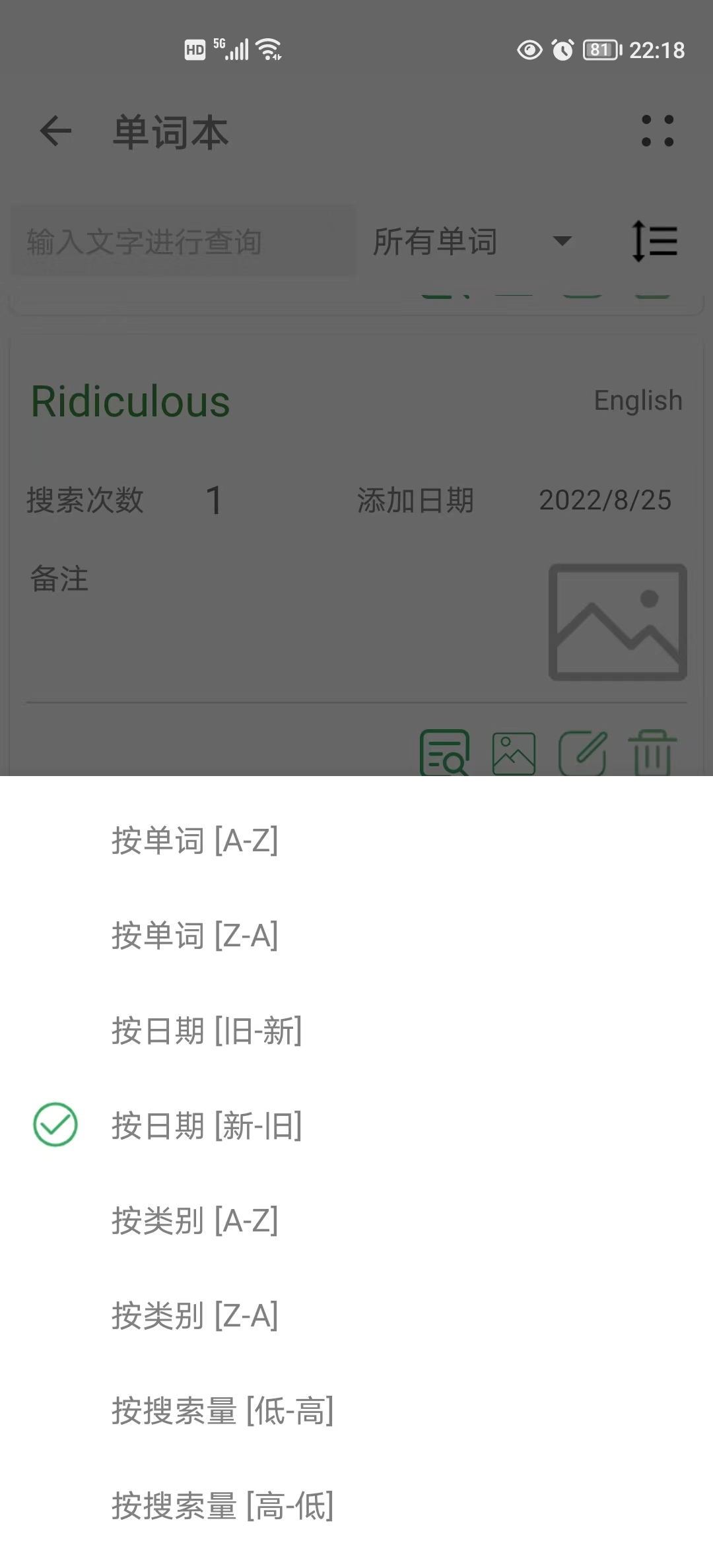Viewport: 713px width, 1568px height.
Task: Dismiss the sort sheet via dimmed Ridiculous card
Action: 356,554
